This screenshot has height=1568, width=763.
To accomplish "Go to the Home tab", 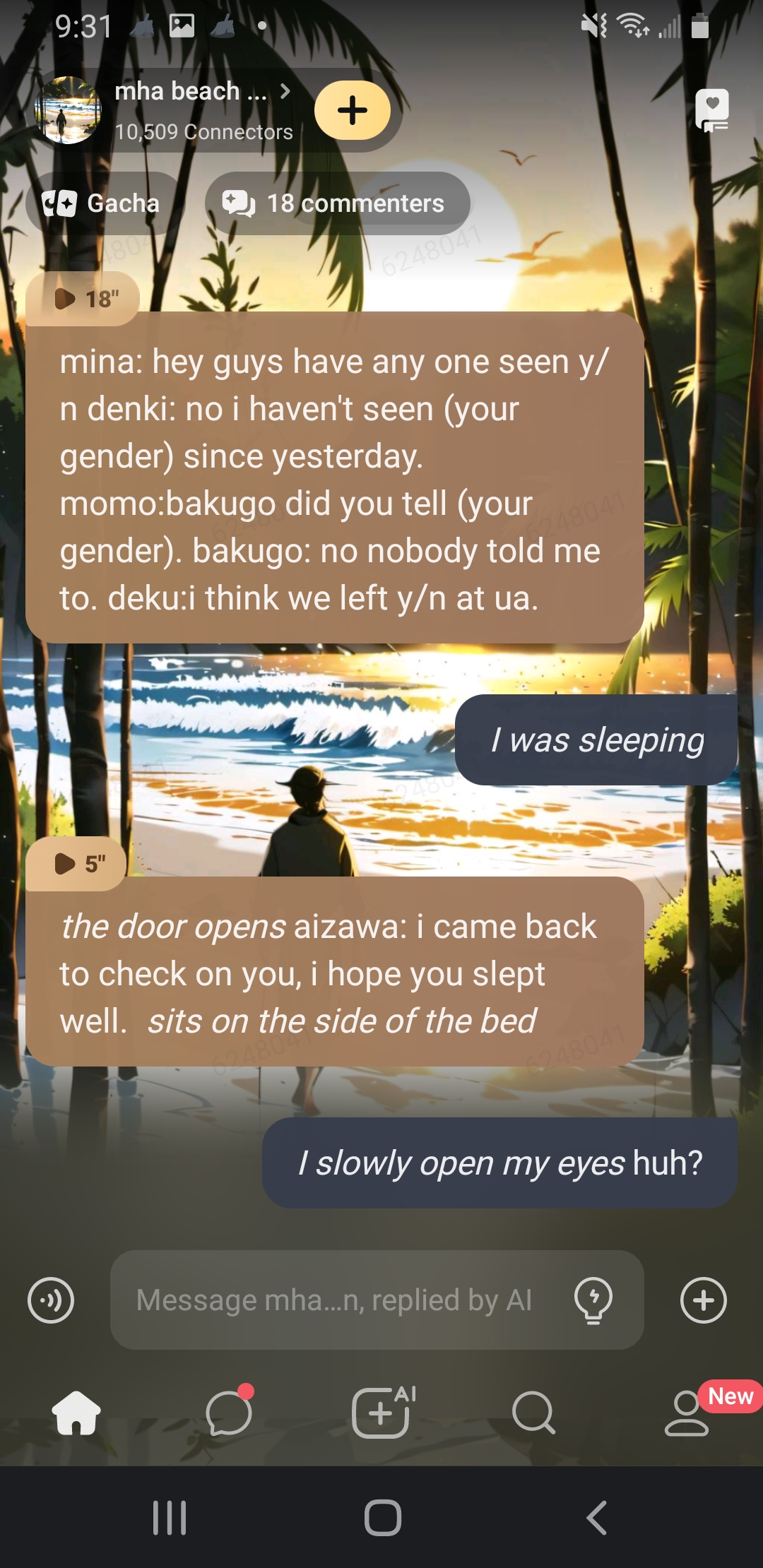I will 76,1413.
